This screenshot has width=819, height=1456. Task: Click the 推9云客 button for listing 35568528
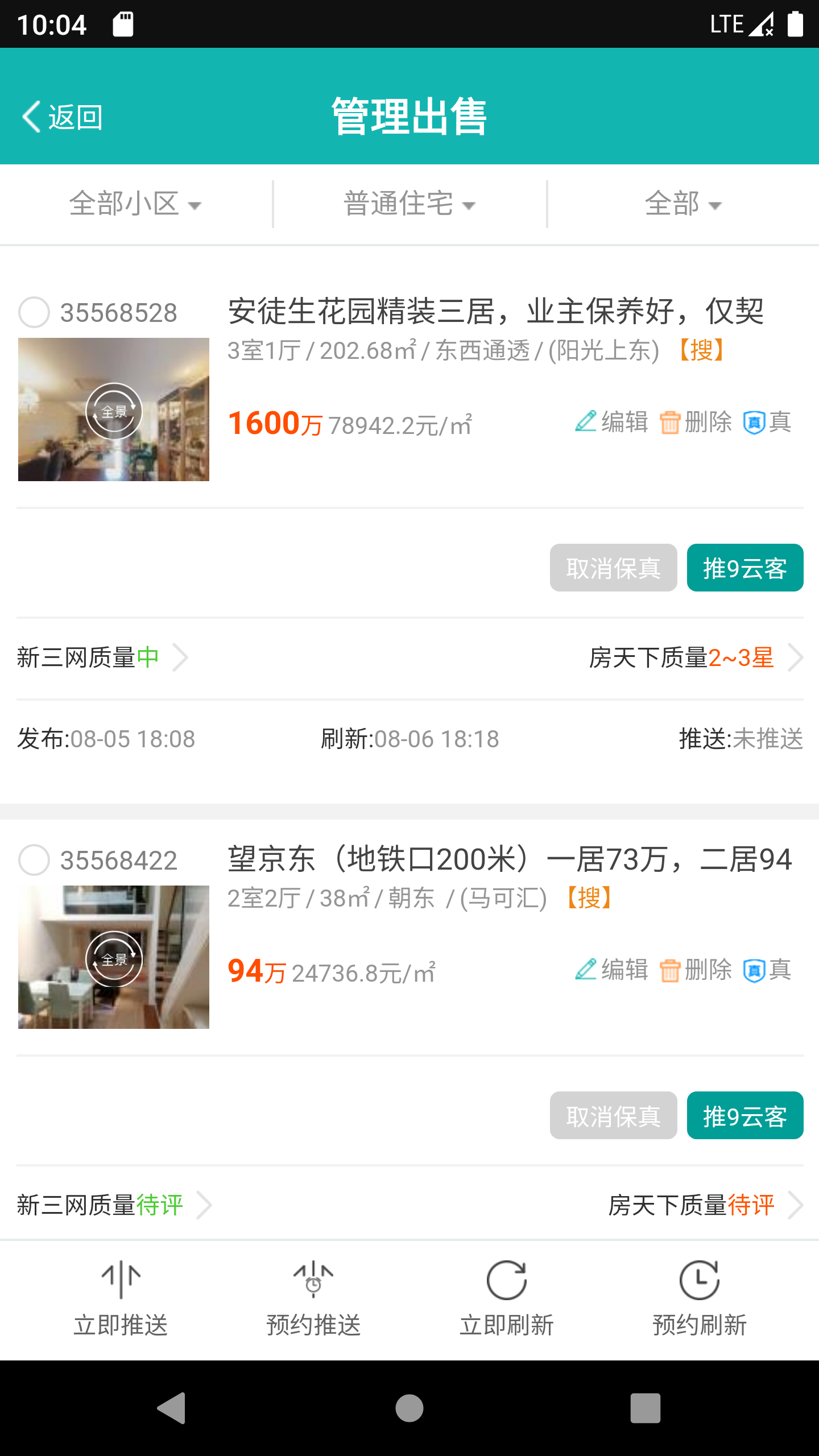coord(745,568)
